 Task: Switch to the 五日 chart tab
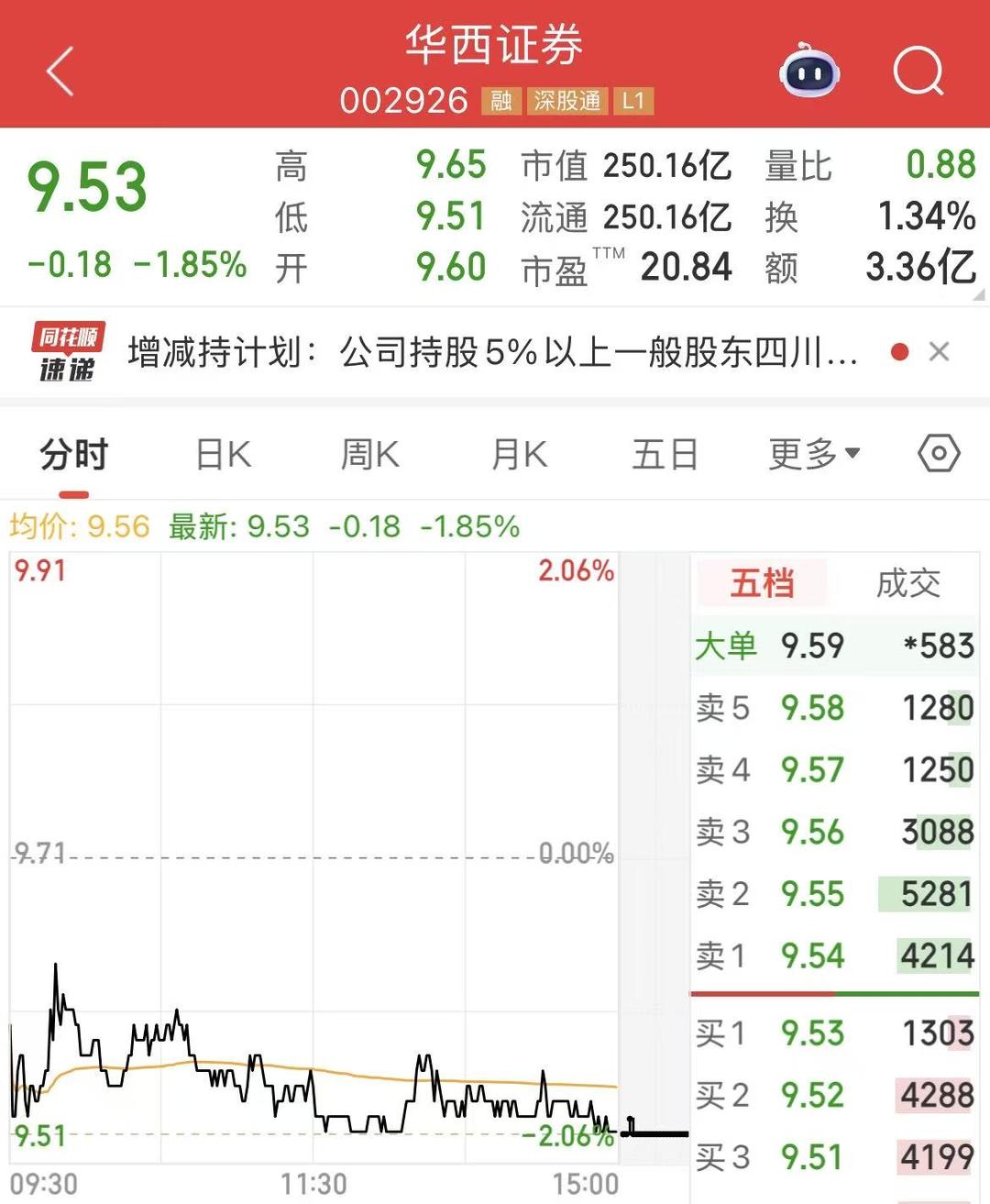coord(665,454)
